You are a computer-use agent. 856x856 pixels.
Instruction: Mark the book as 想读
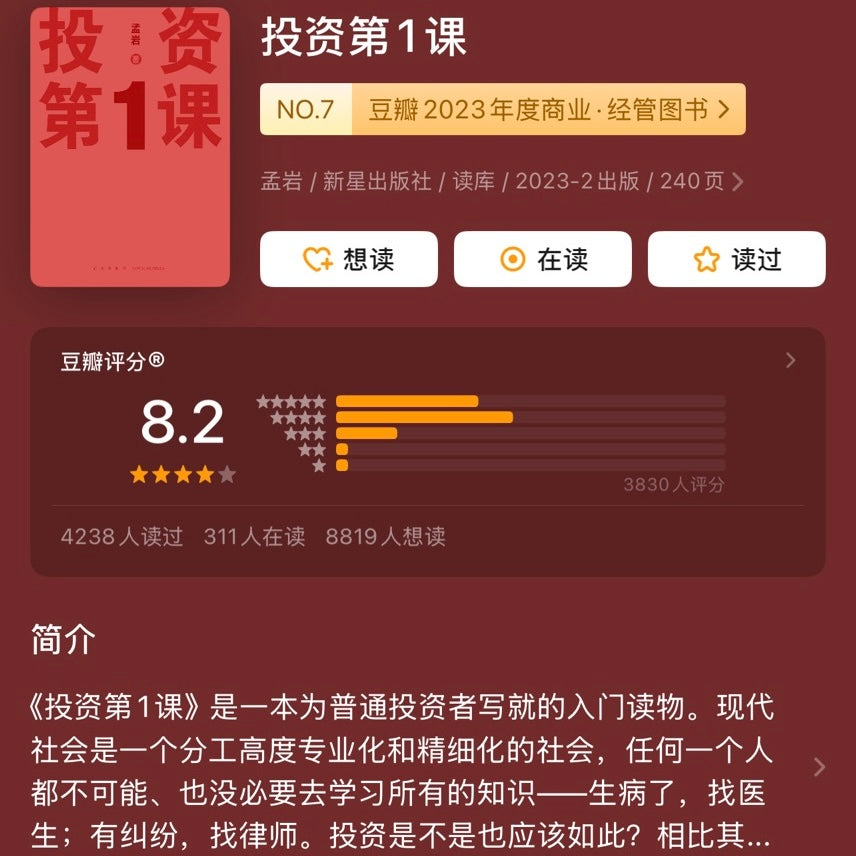pyautogui.click(x=348, y=259)
